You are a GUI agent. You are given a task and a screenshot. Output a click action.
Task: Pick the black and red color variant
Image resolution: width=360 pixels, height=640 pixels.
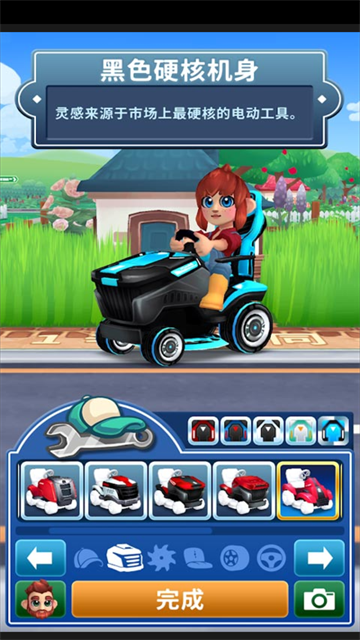(x=203, y=431)
